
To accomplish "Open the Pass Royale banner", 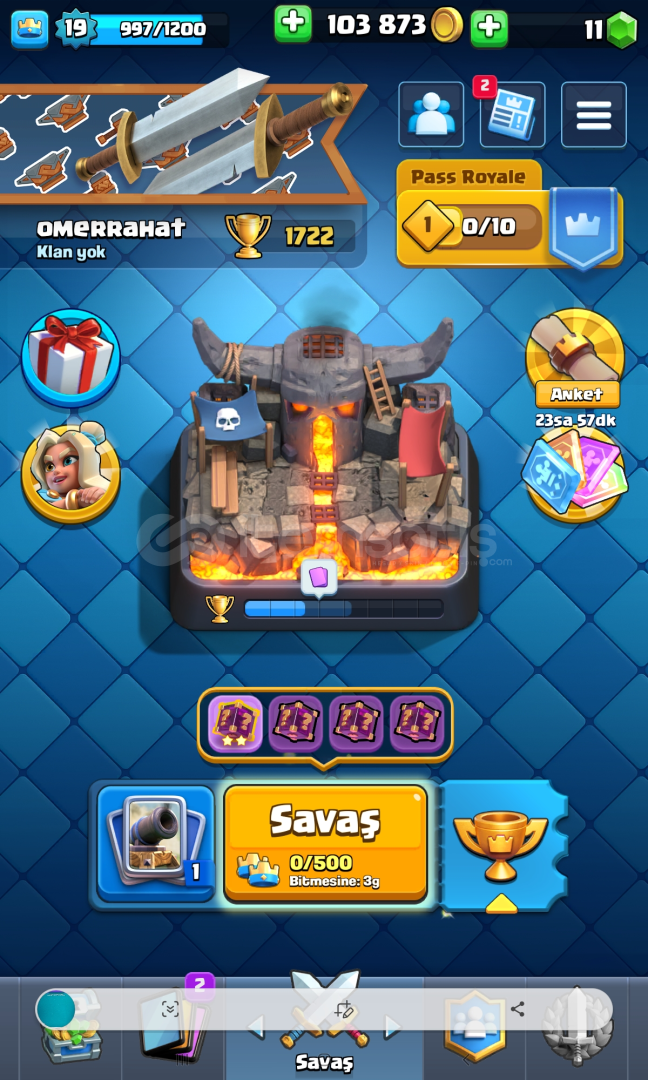I will pyautogui.click(x=510, y=215).
